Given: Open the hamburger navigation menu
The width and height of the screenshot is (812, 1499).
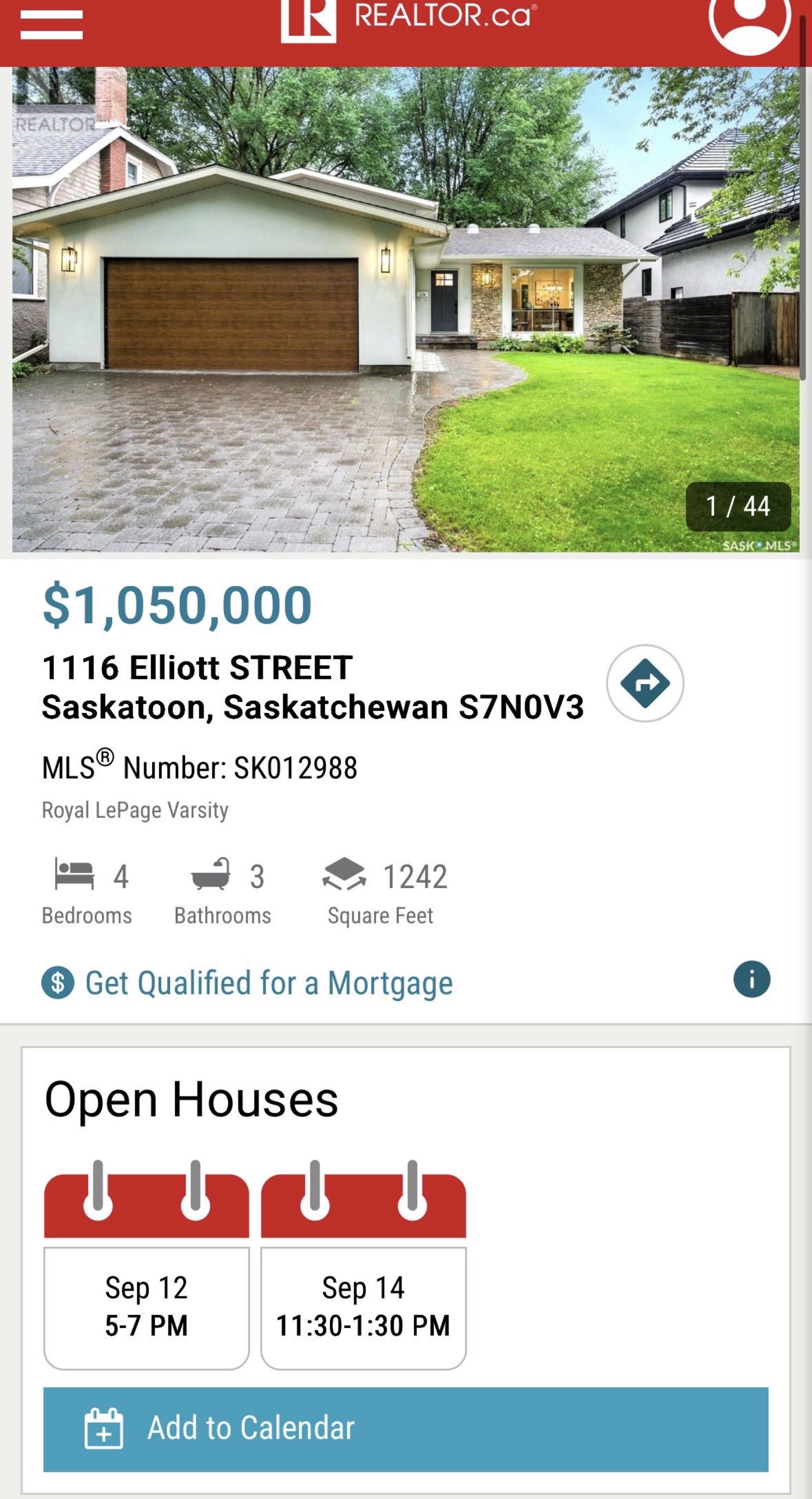Looking at the screenshot, I should pyautogui.click(x=51, y=25).
